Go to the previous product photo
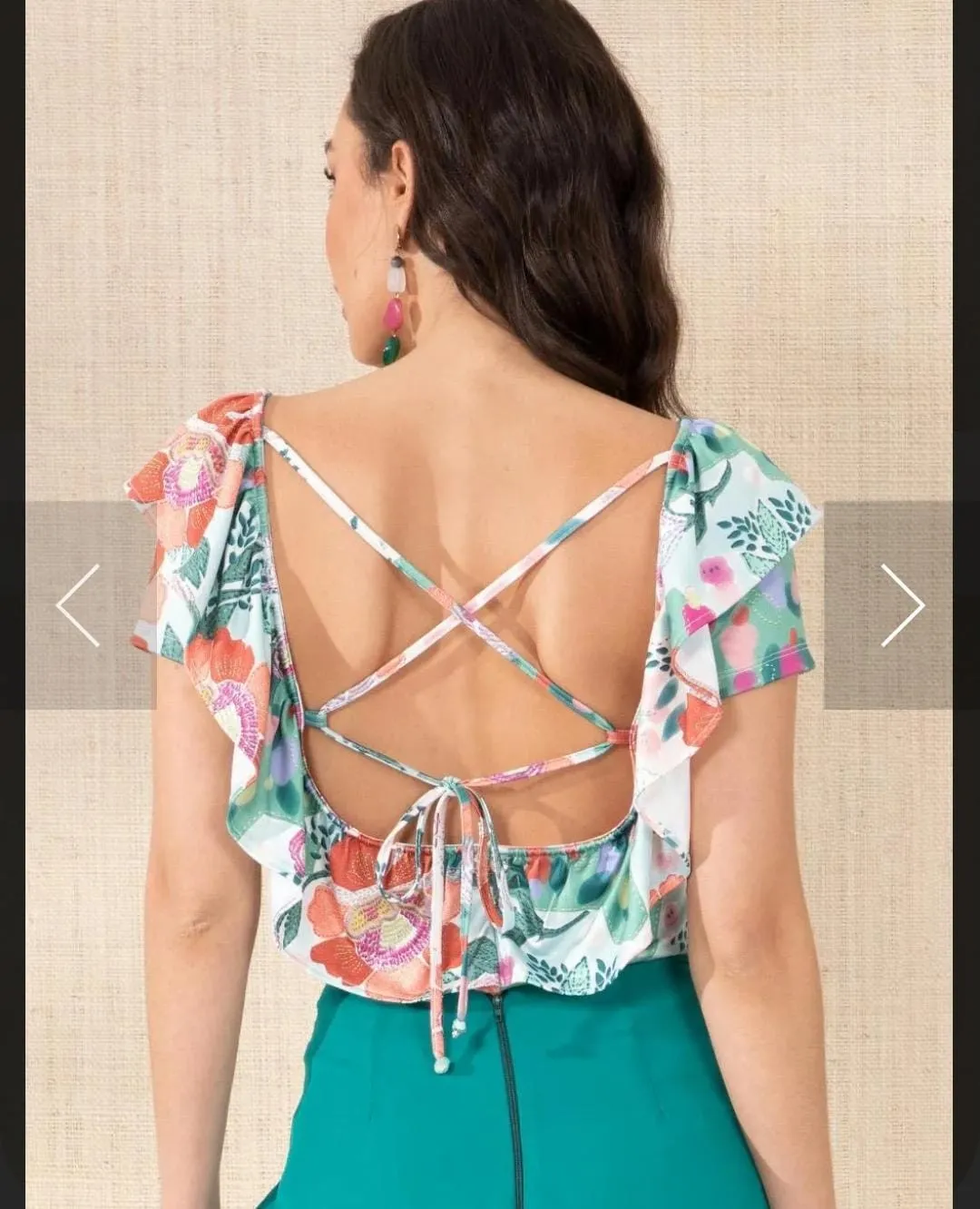The image size is (980, 1209). [78, 605]
